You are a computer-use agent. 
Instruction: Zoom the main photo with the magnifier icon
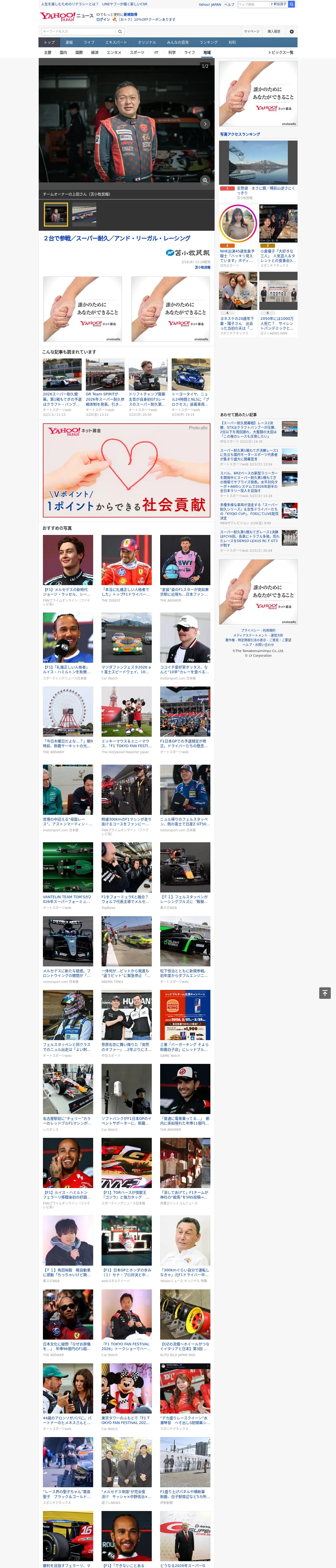pyautogui.click(x=205, y=180)
